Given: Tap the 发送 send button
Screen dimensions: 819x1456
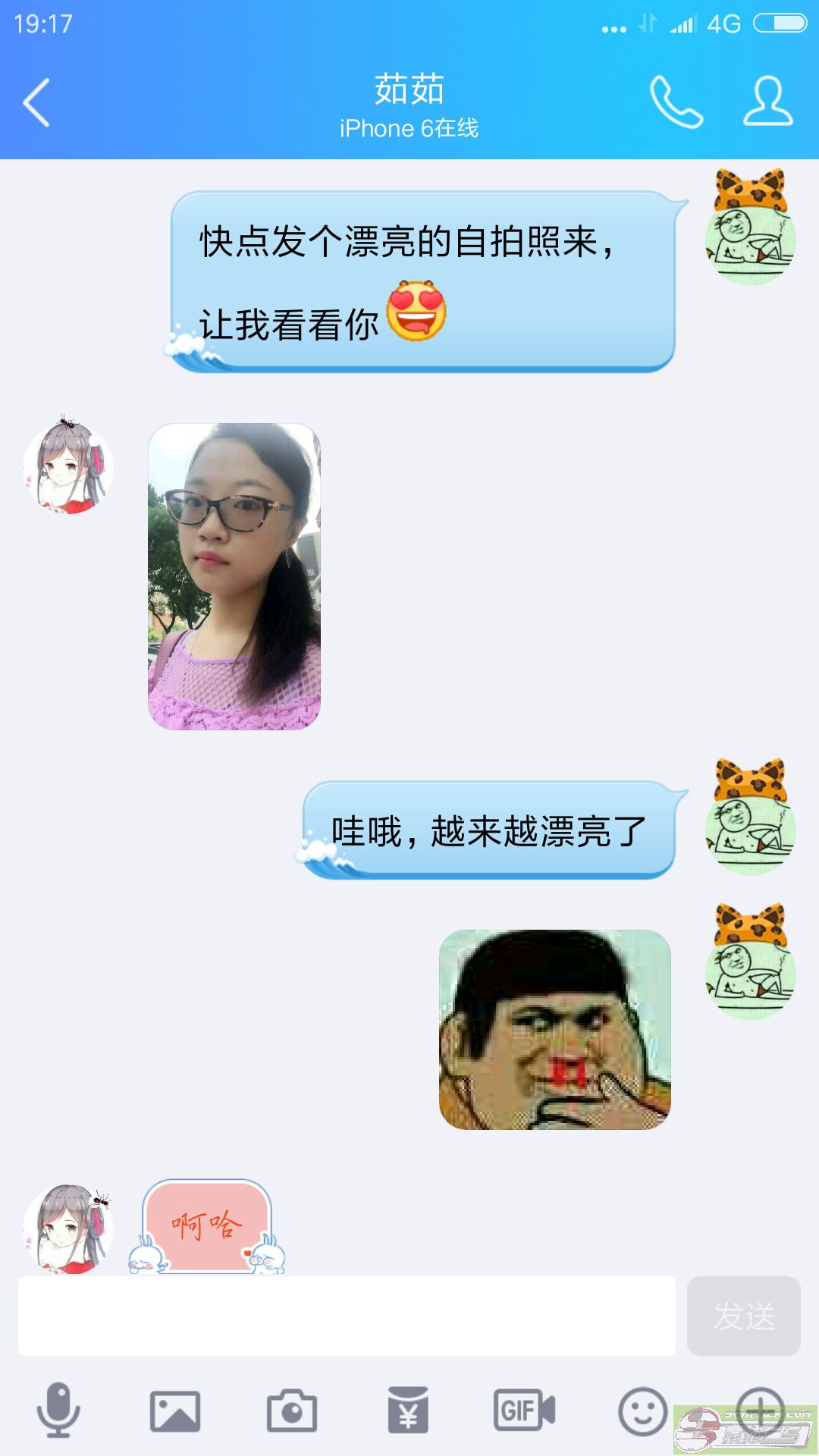Looking at the screenshot, I should pyautogui.click(x=743, y=1316).
